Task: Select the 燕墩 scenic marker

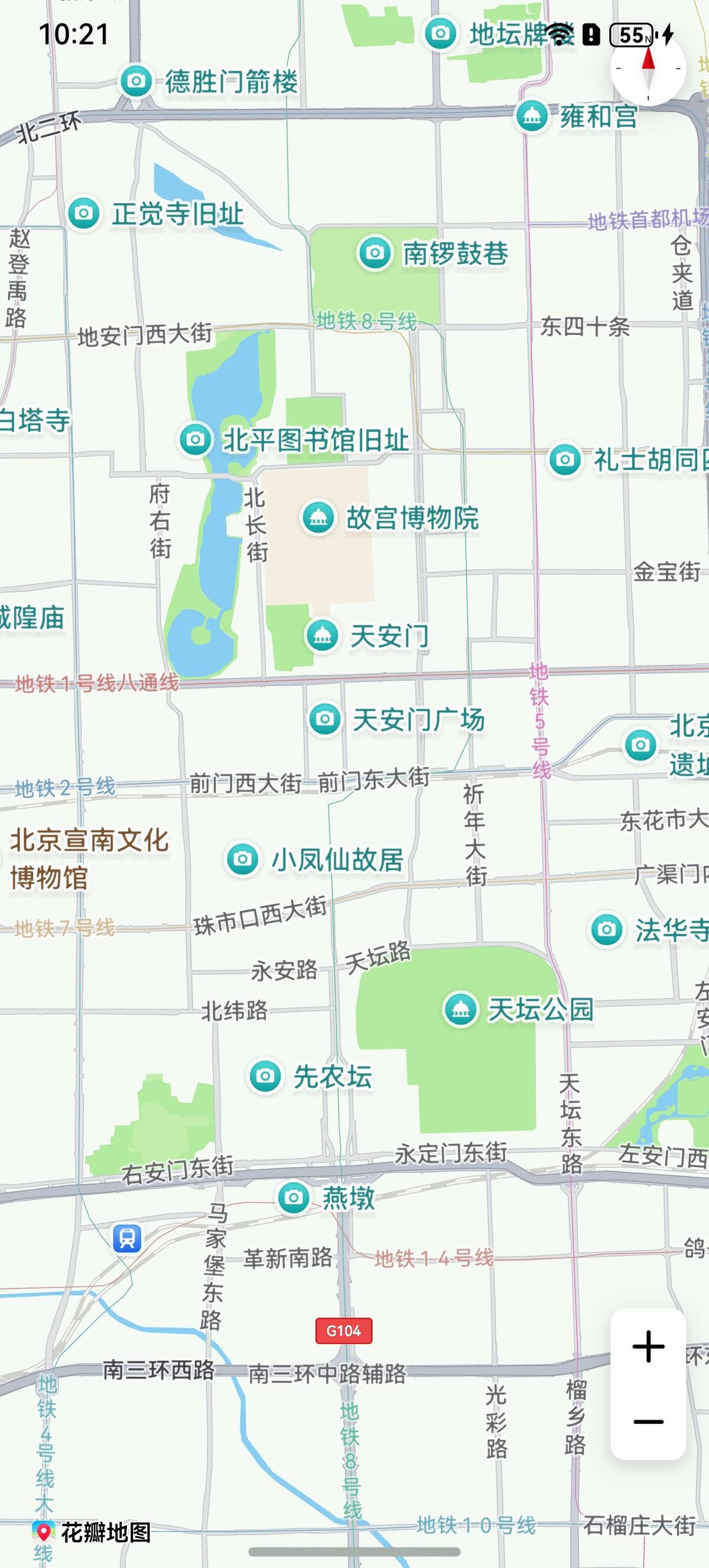Action: point(294,1197)
